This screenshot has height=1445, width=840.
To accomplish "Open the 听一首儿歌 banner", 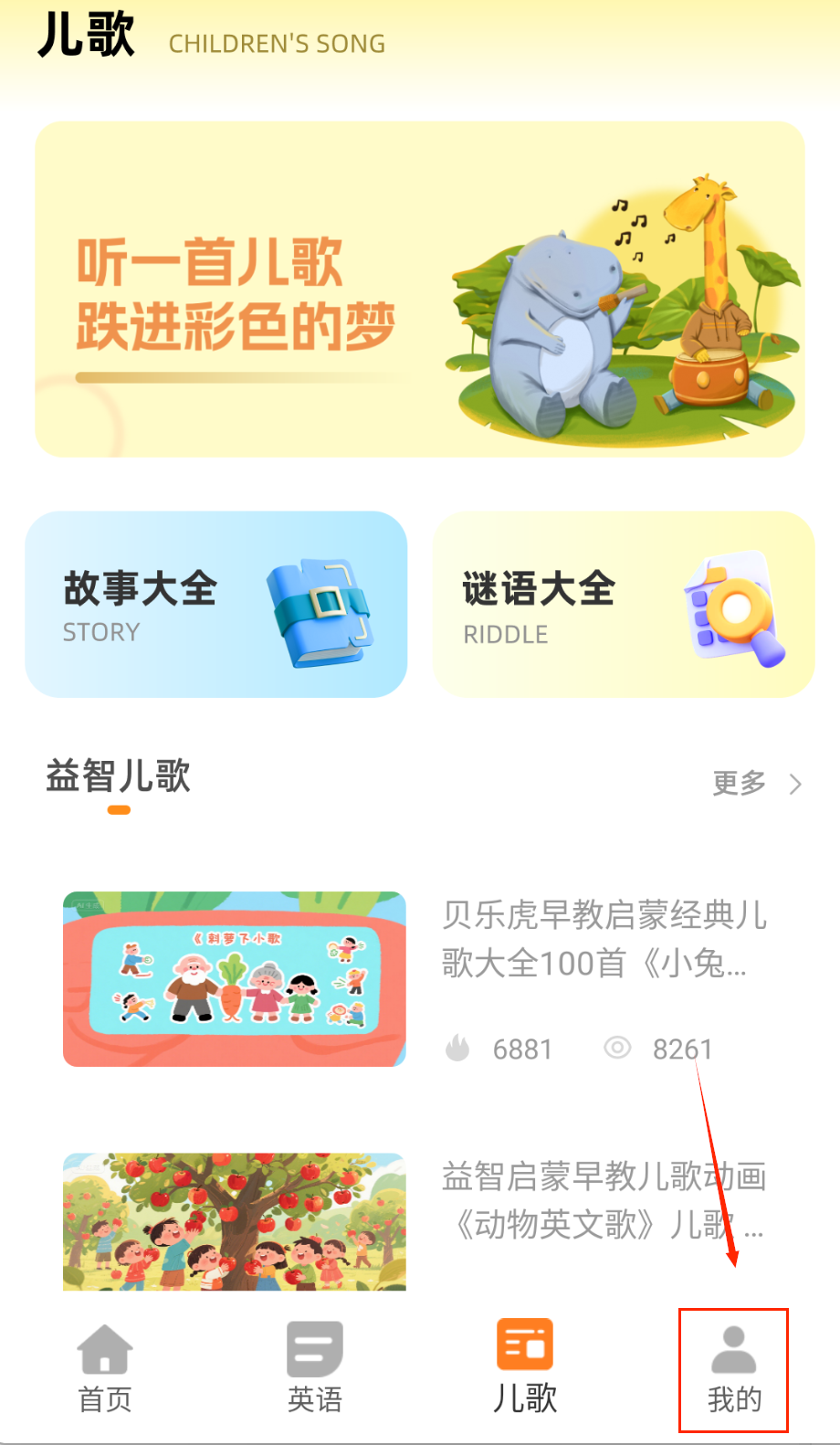I will pyautogui.click(x=420, y=289).
